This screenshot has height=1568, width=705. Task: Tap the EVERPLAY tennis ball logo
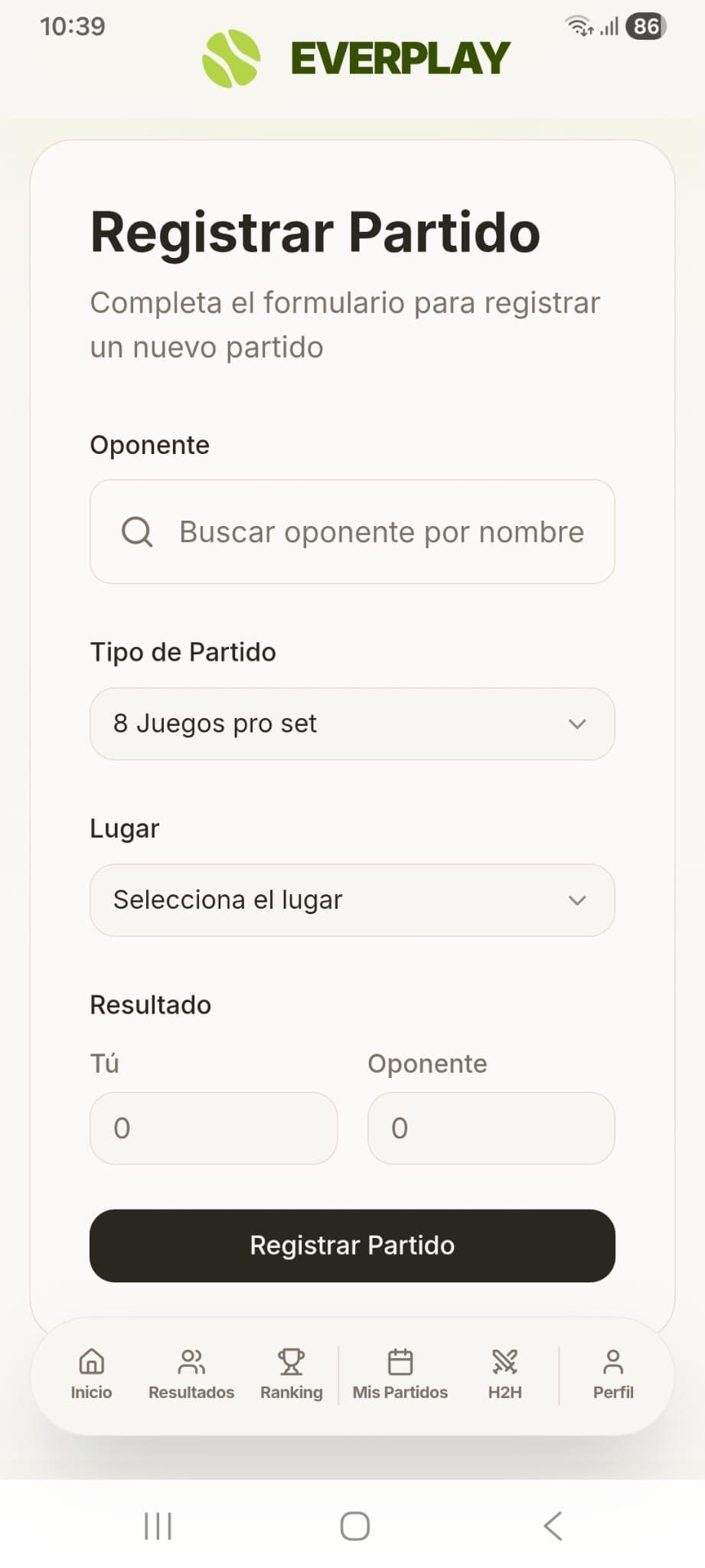click(x=232, y=55)
